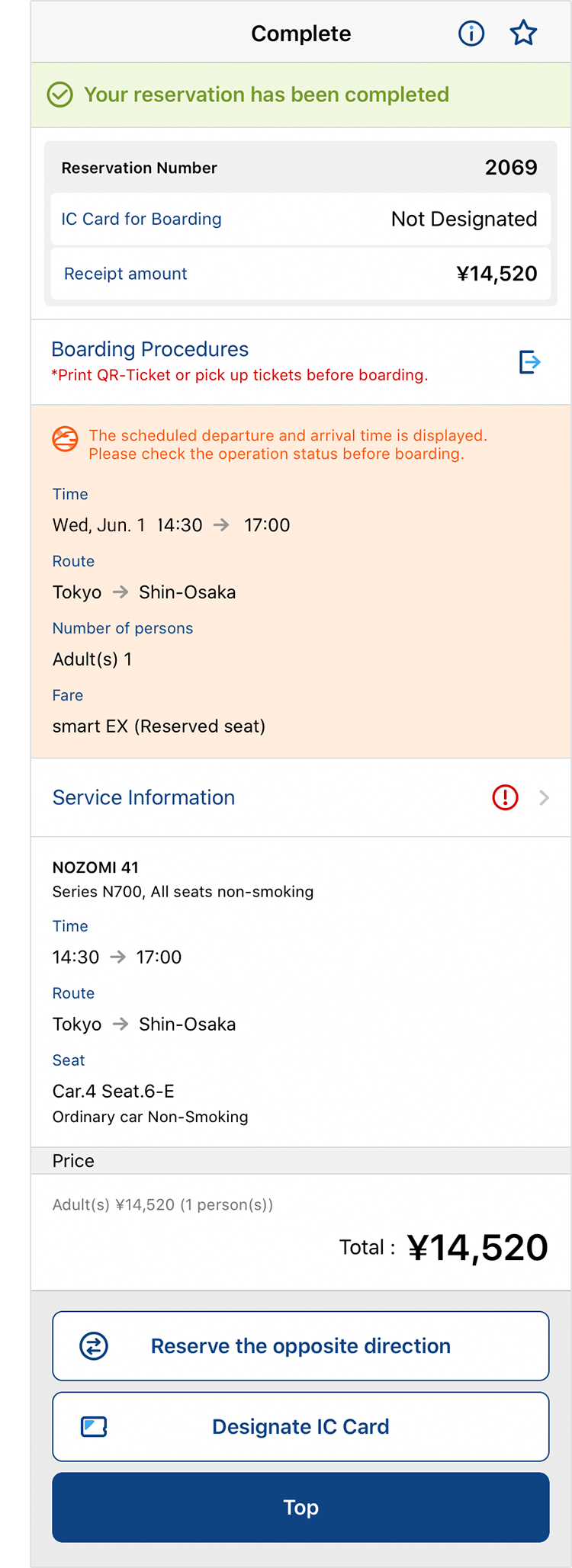Go to Top page

[300, 1508]
